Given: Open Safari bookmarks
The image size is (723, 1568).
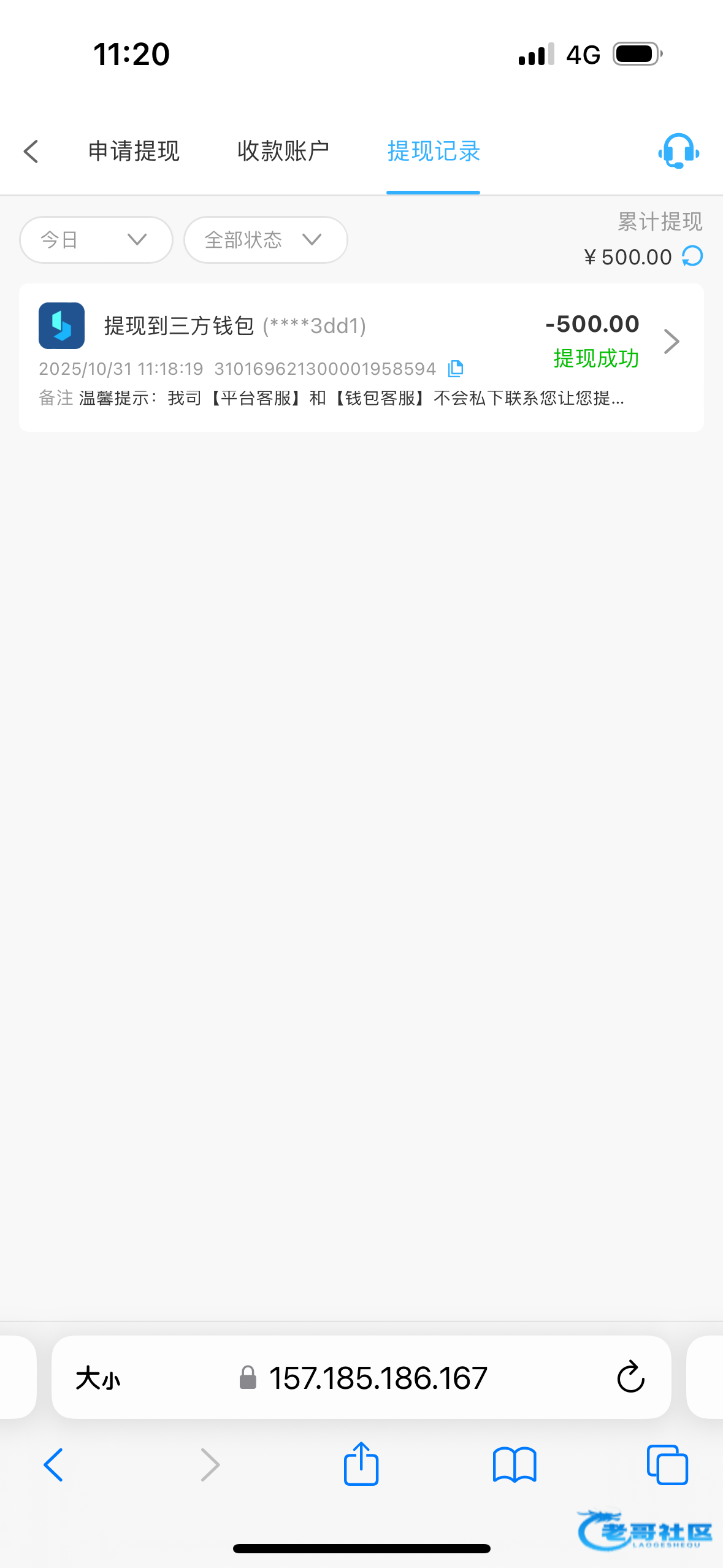Looking at the screenshot, I should [515, 1465].
